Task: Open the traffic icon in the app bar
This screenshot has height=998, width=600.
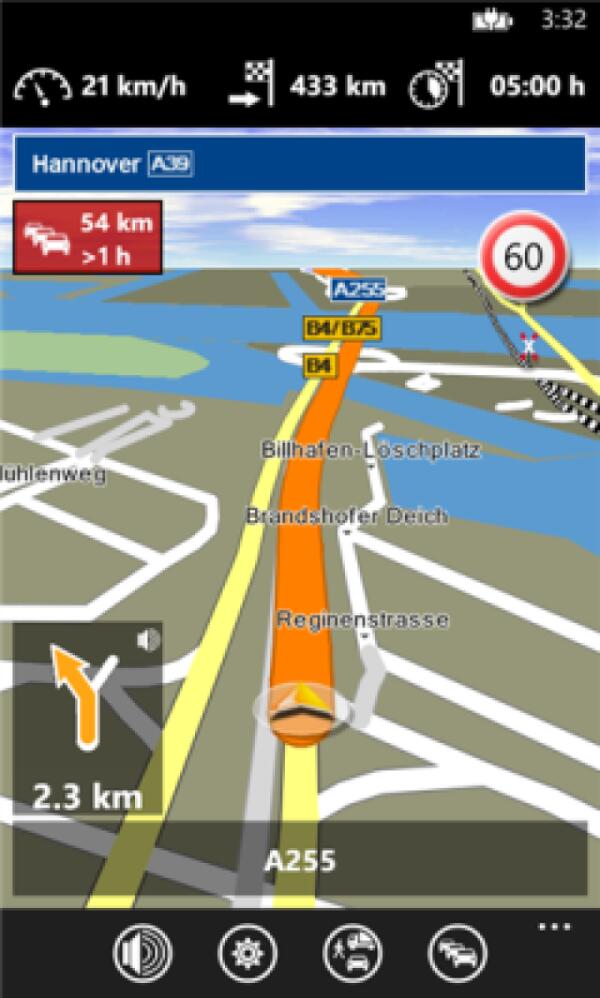Action: (x=458, y=954)
